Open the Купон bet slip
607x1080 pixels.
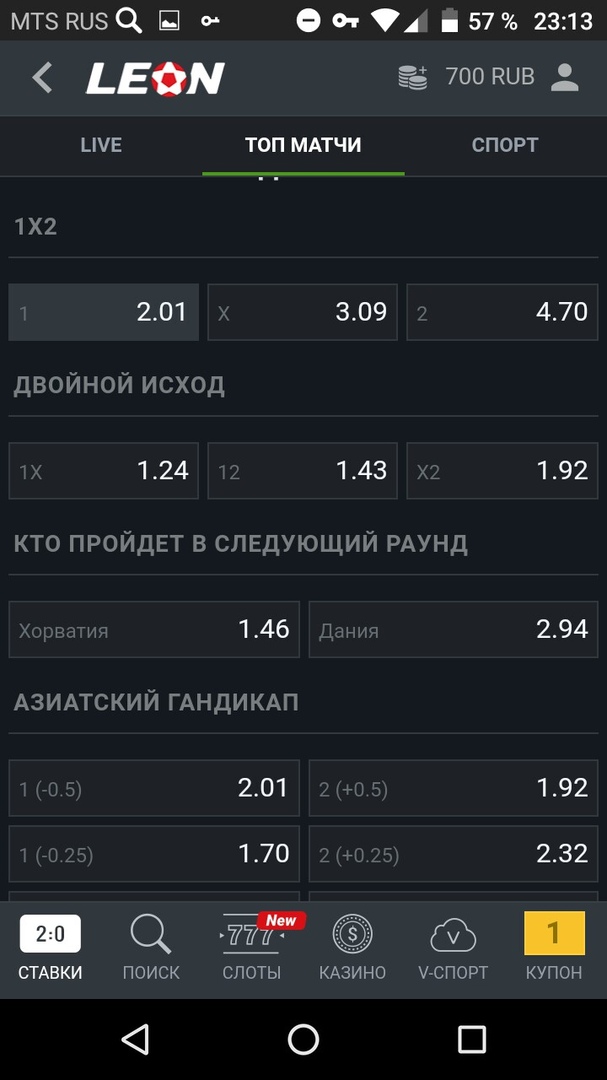point(554,948)
